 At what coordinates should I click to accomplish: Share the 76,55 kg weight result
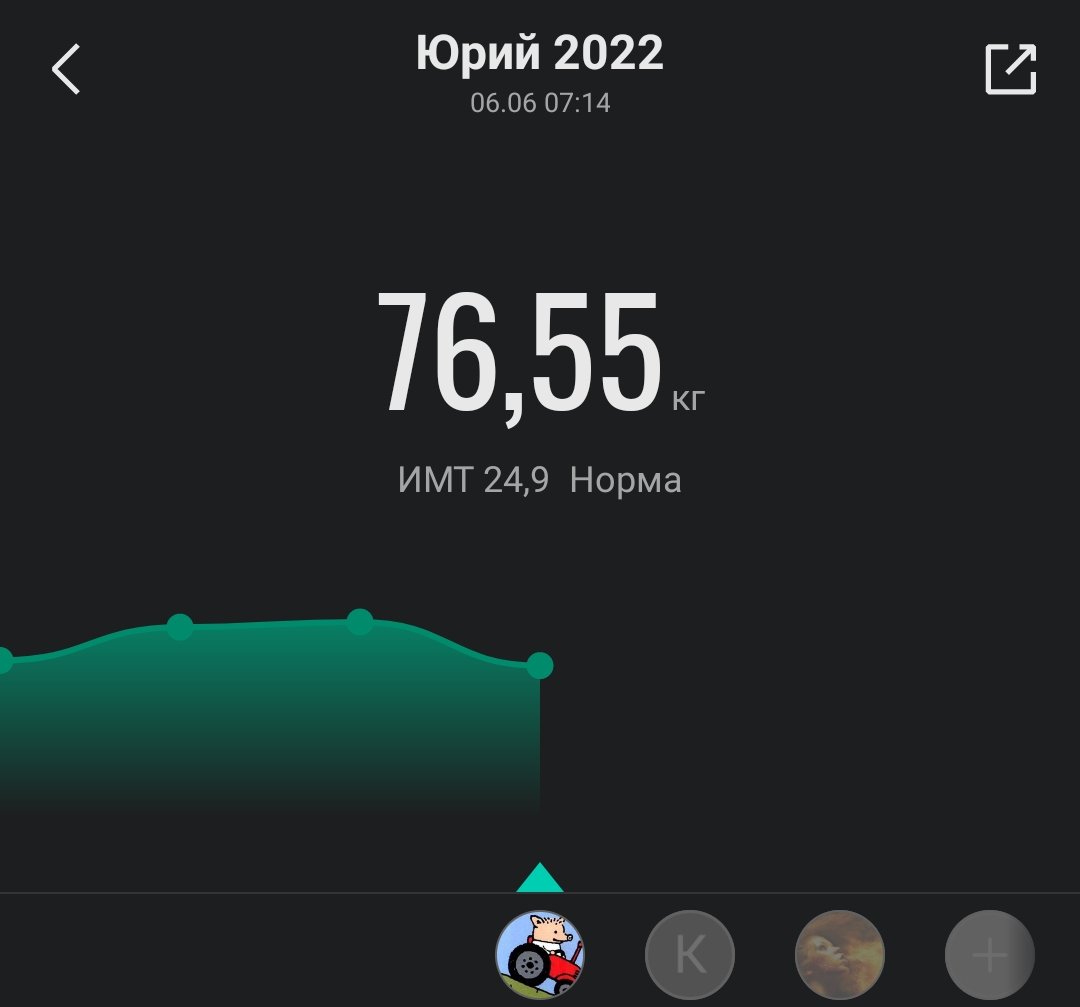[1010, 70]
